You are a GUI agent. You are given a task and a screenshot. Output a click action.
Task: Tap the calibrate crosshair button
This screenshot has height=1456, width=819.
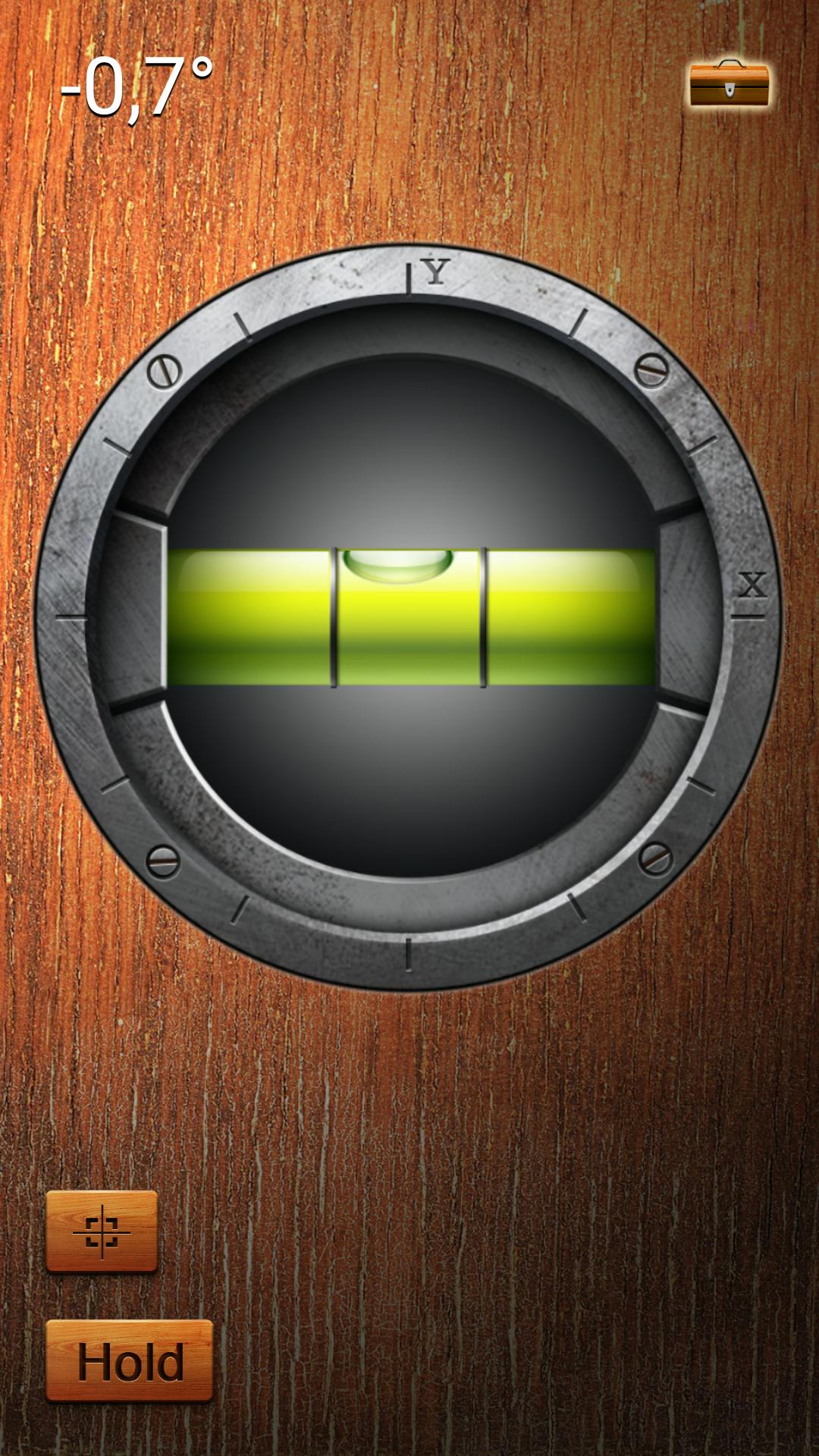tap(102, 1231)
